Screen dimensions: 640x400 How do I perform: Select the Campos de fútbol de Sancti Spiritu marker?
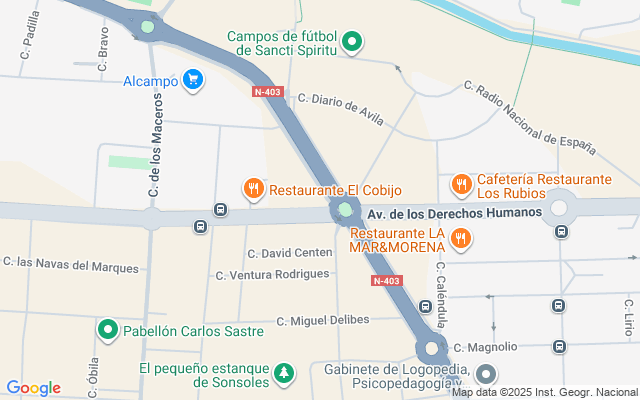point(352,42)
